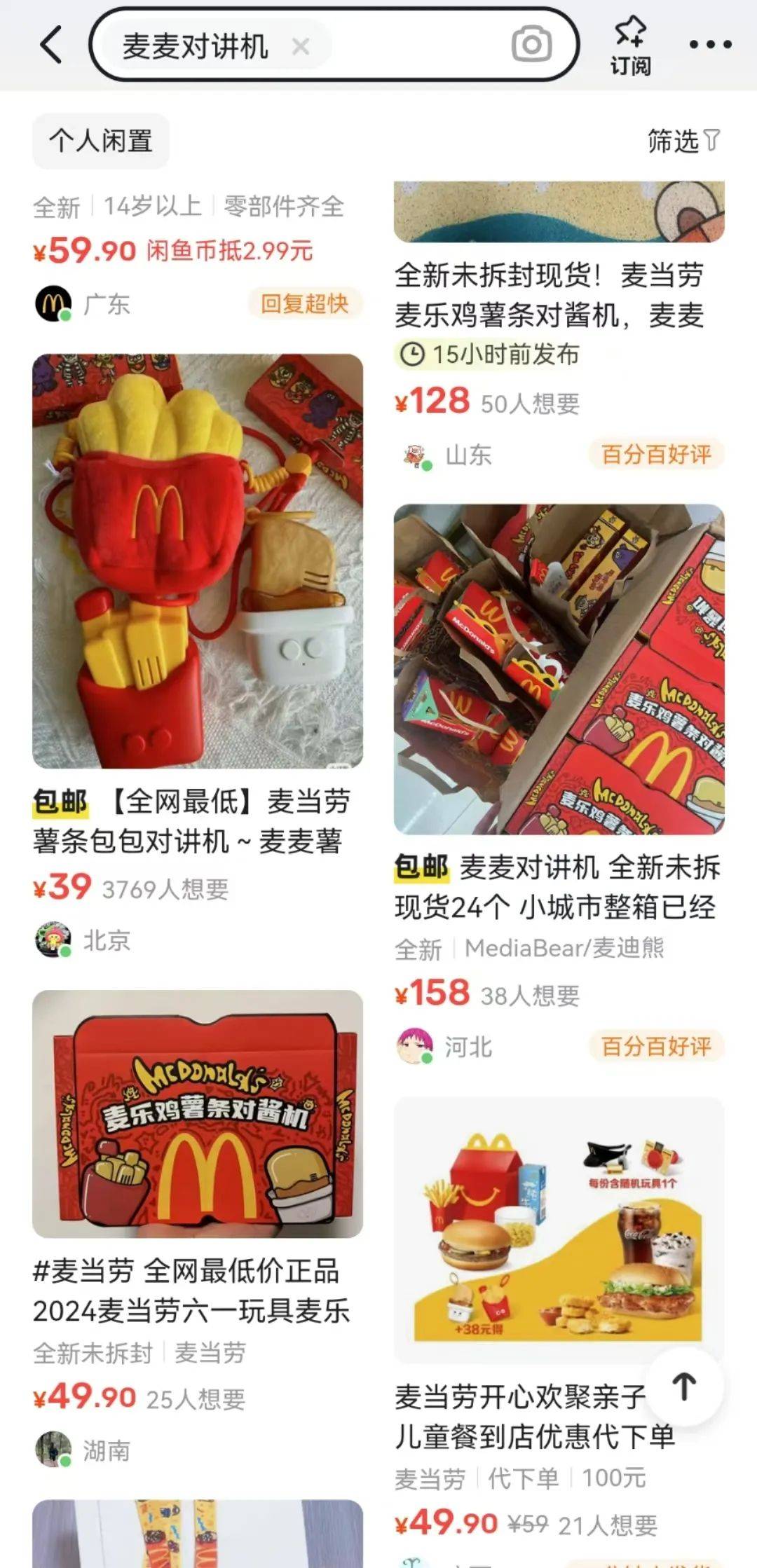Image resolution: width=757 pixels, height=1568 pixels.
Task: Select the 个人闲置 filter chip
Action: [101, 141]
